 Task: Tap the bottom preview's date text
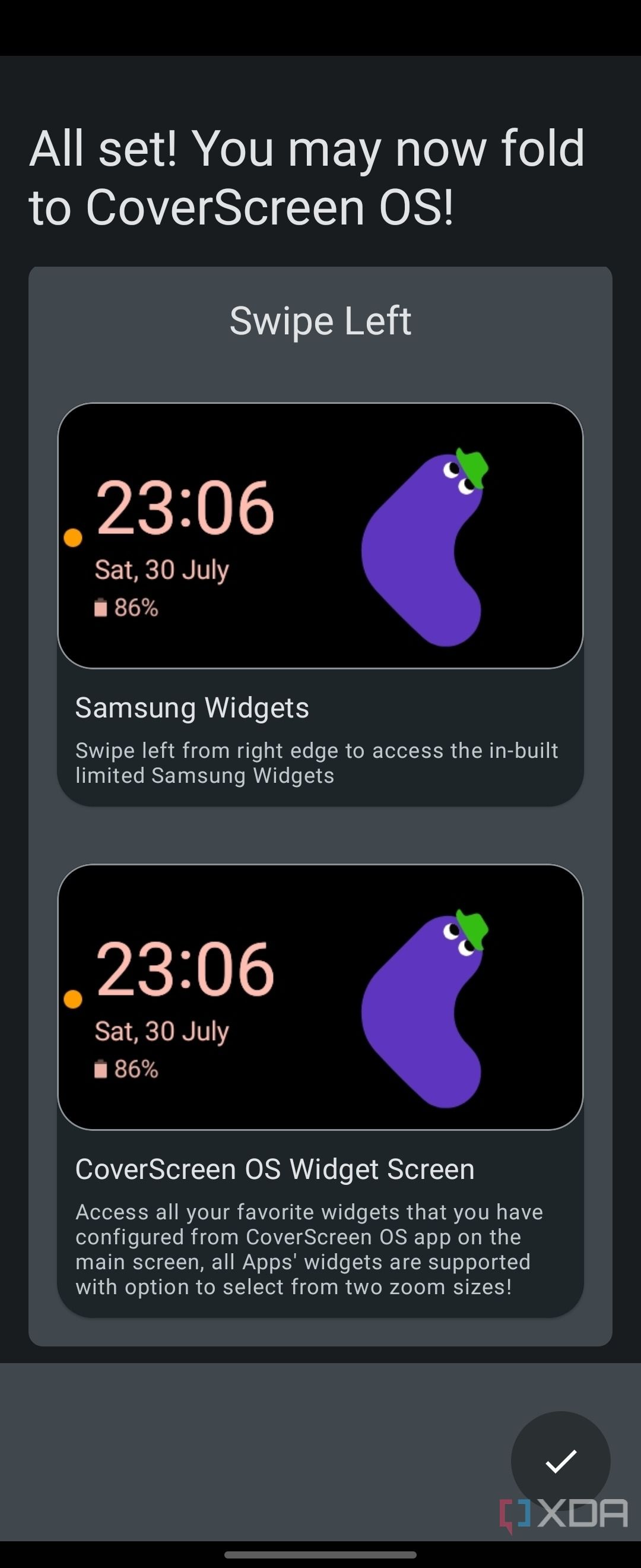162,1030
